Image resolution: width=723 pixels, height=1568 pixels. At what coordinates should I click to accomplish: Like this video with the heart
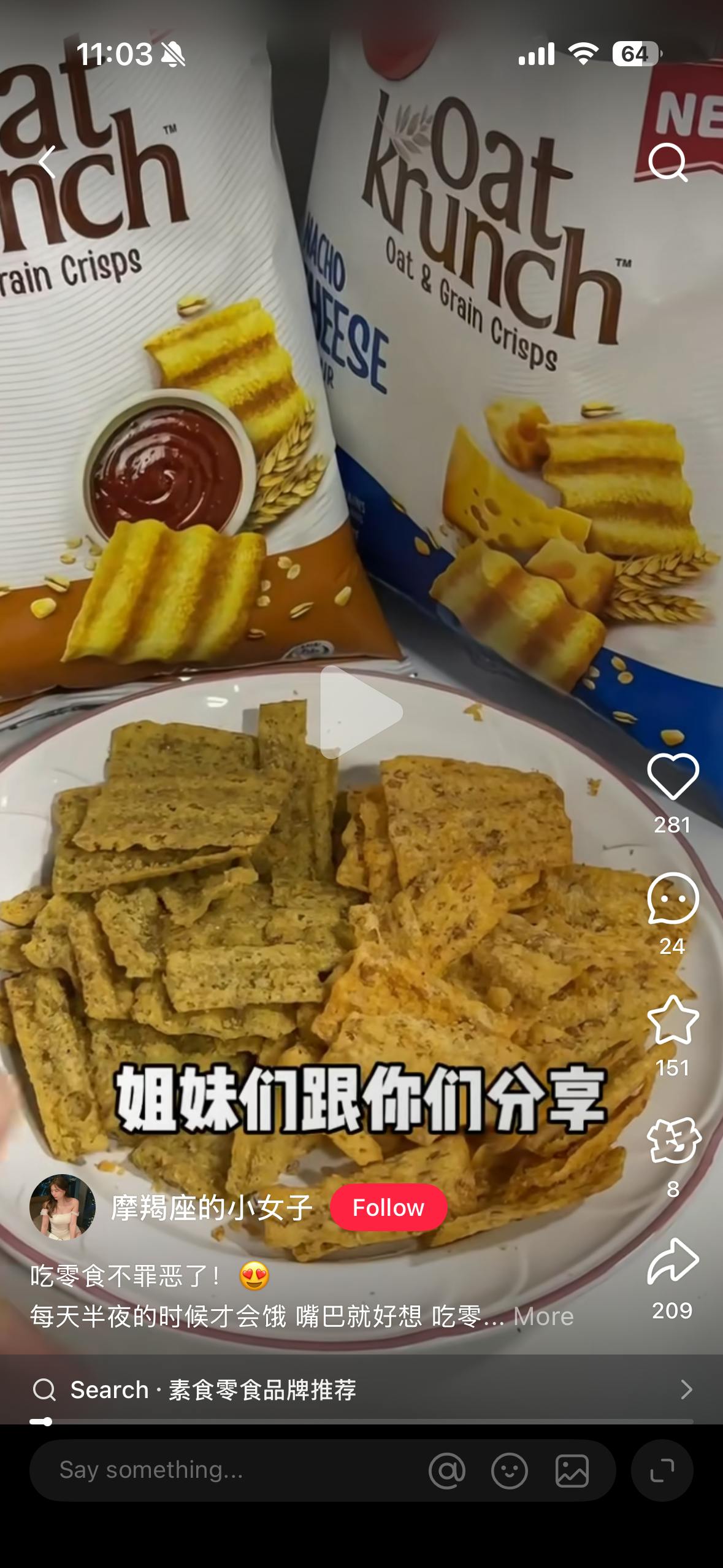[673, 777]
